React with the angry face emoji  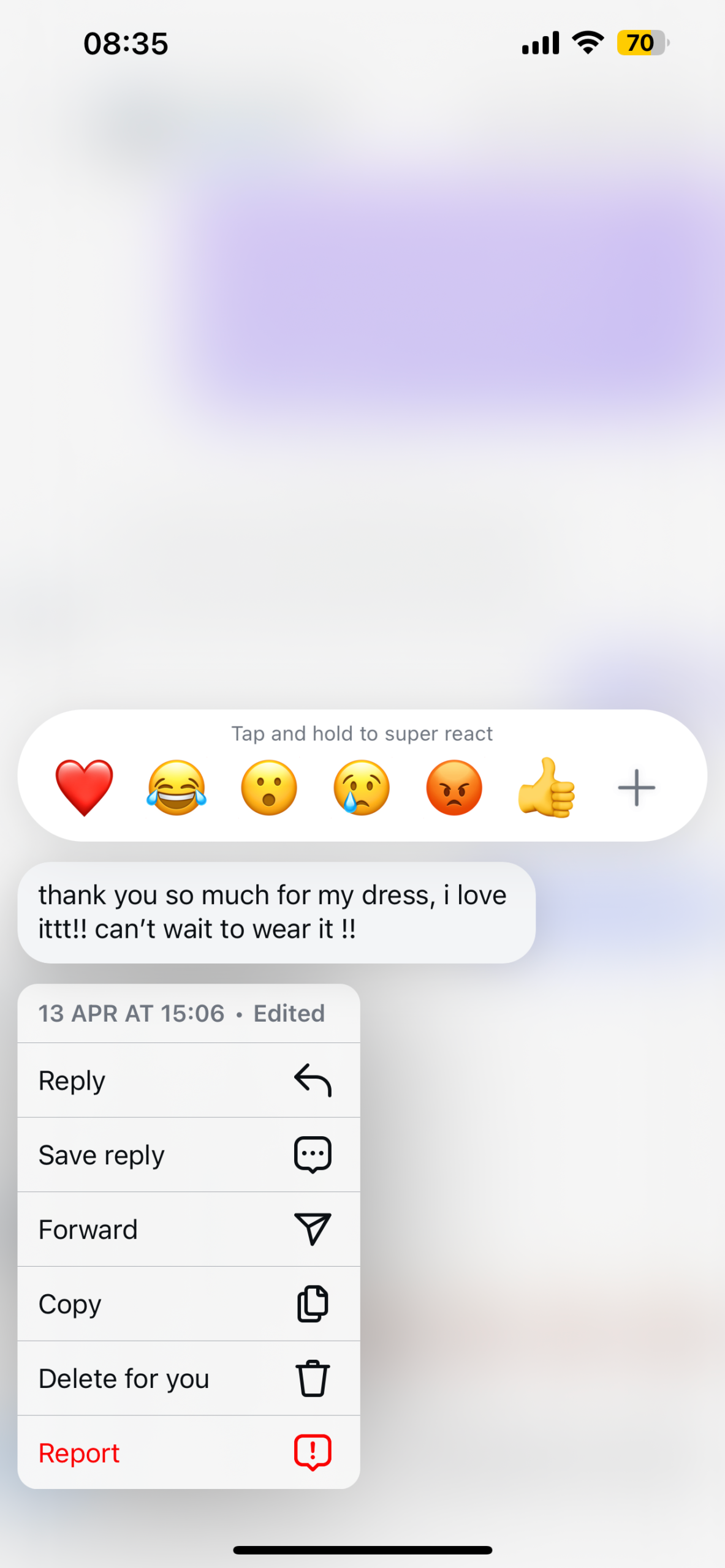click(454, 788)
